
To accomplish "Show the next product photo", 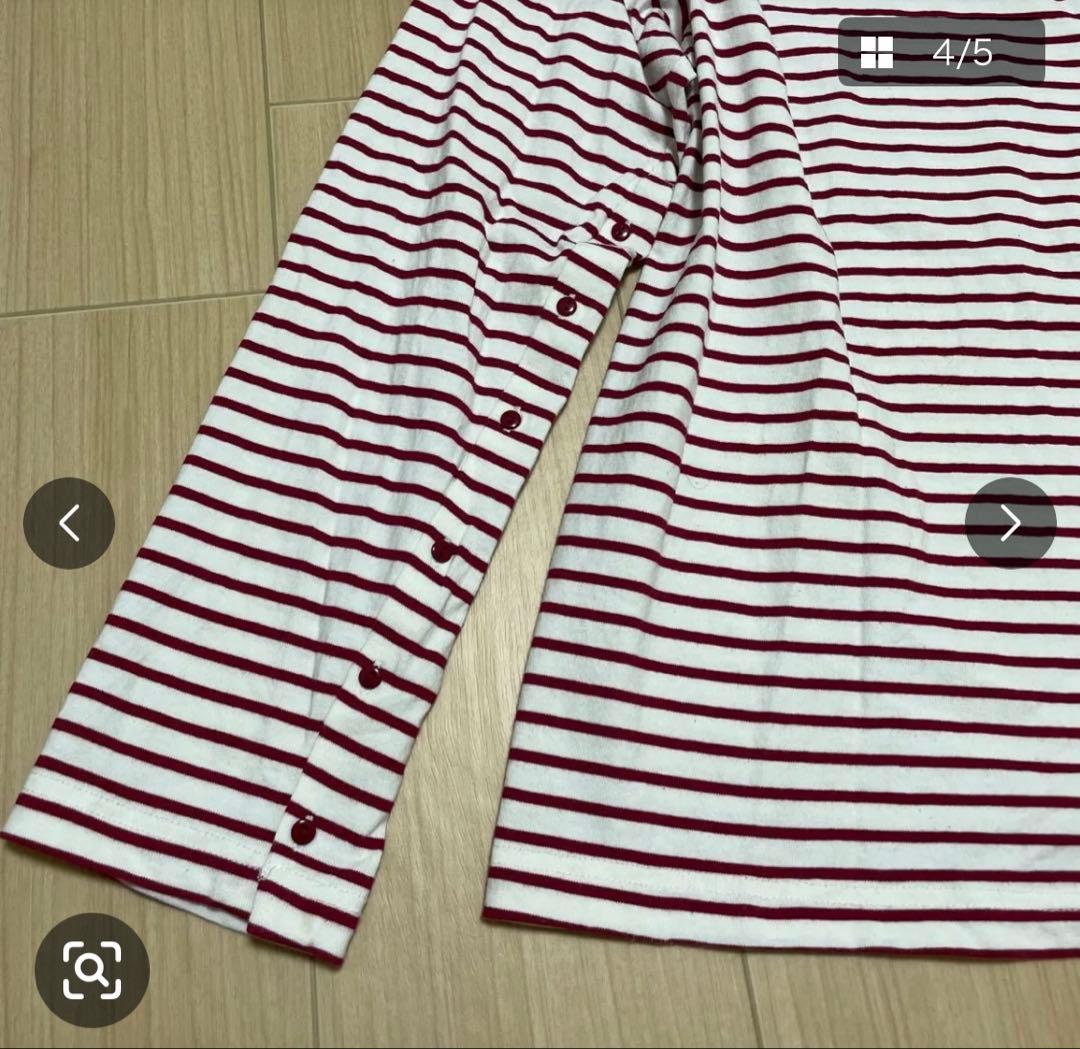I will tap(1010, 523).
